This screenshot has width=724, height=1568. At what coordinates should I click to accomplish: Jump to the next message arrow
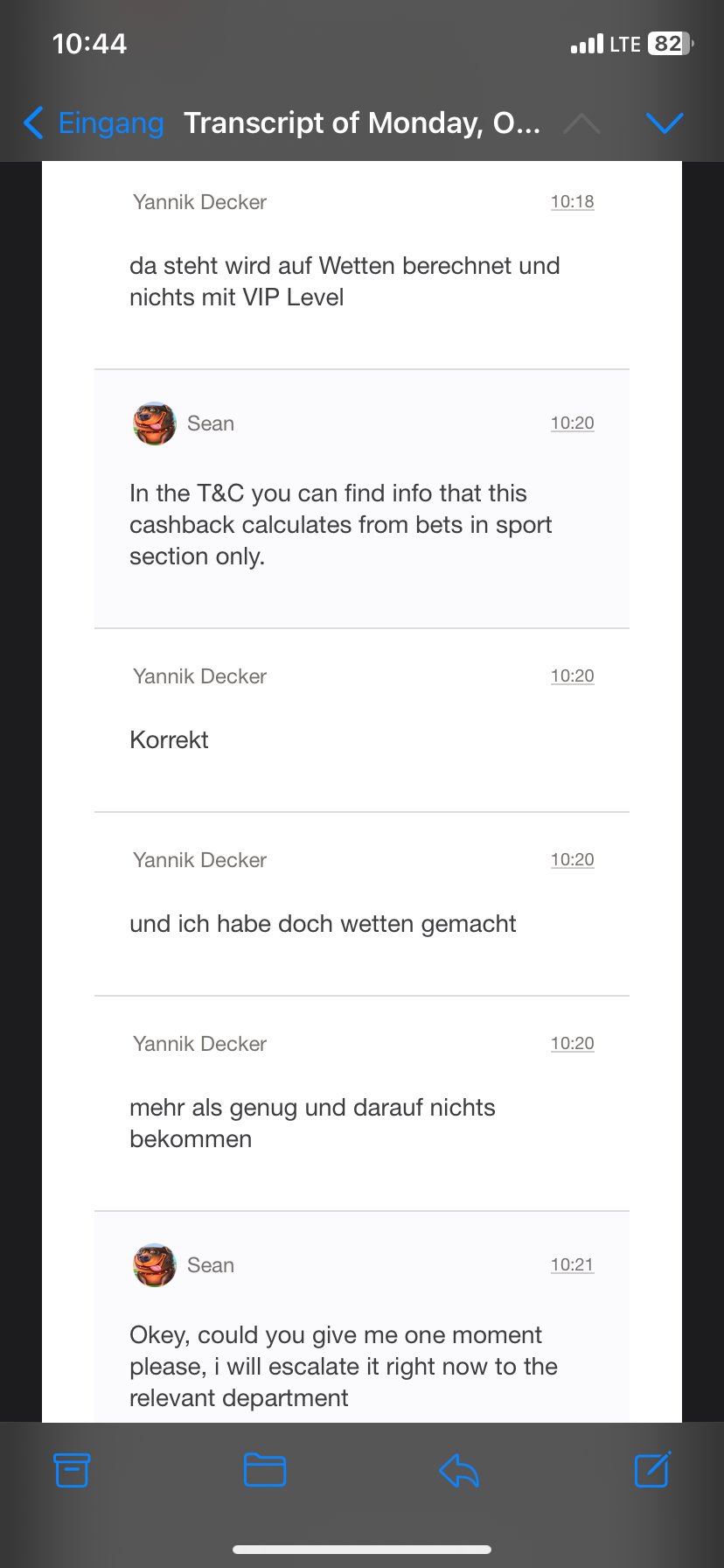[x=665, y=123]
